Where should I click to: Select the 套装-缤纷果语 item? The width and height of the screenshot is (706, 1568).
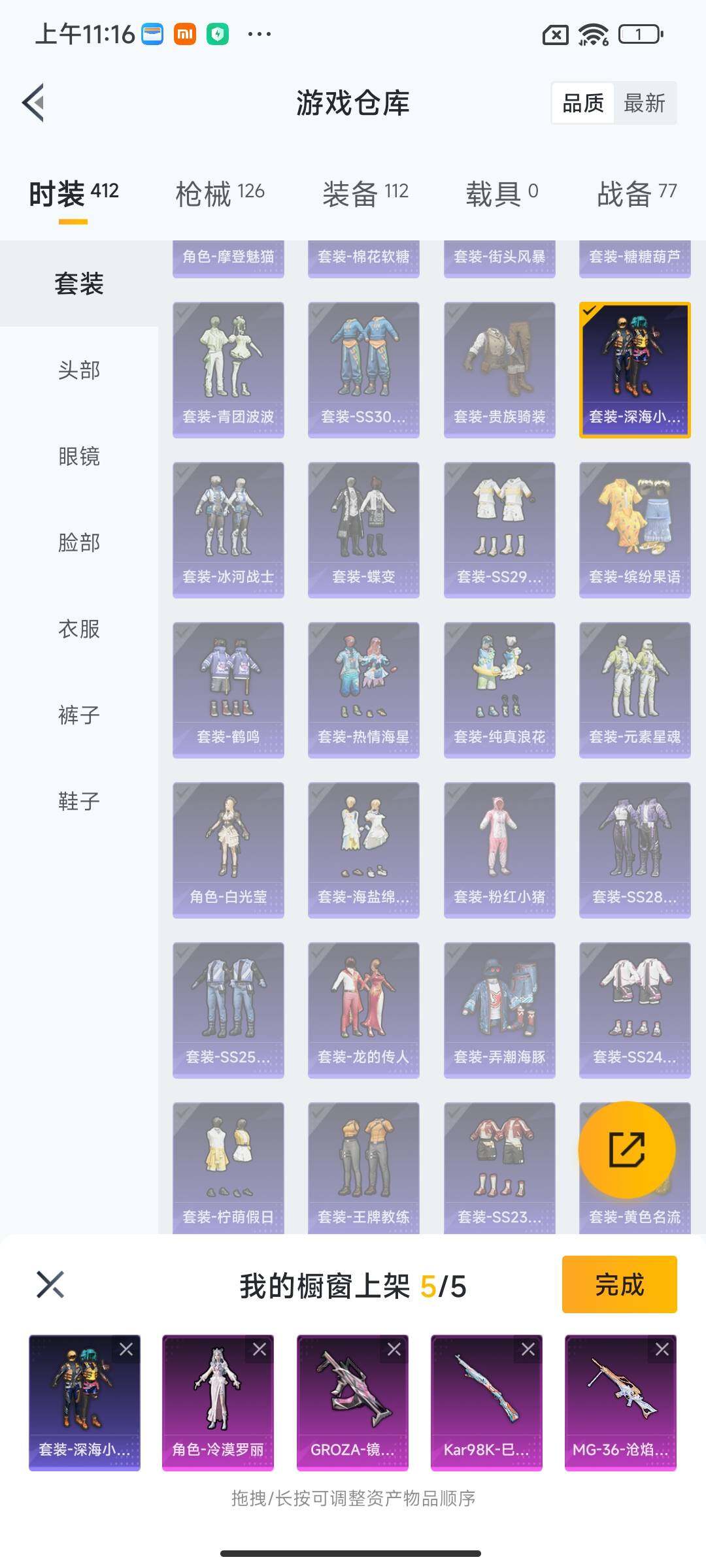click(635, 529)
